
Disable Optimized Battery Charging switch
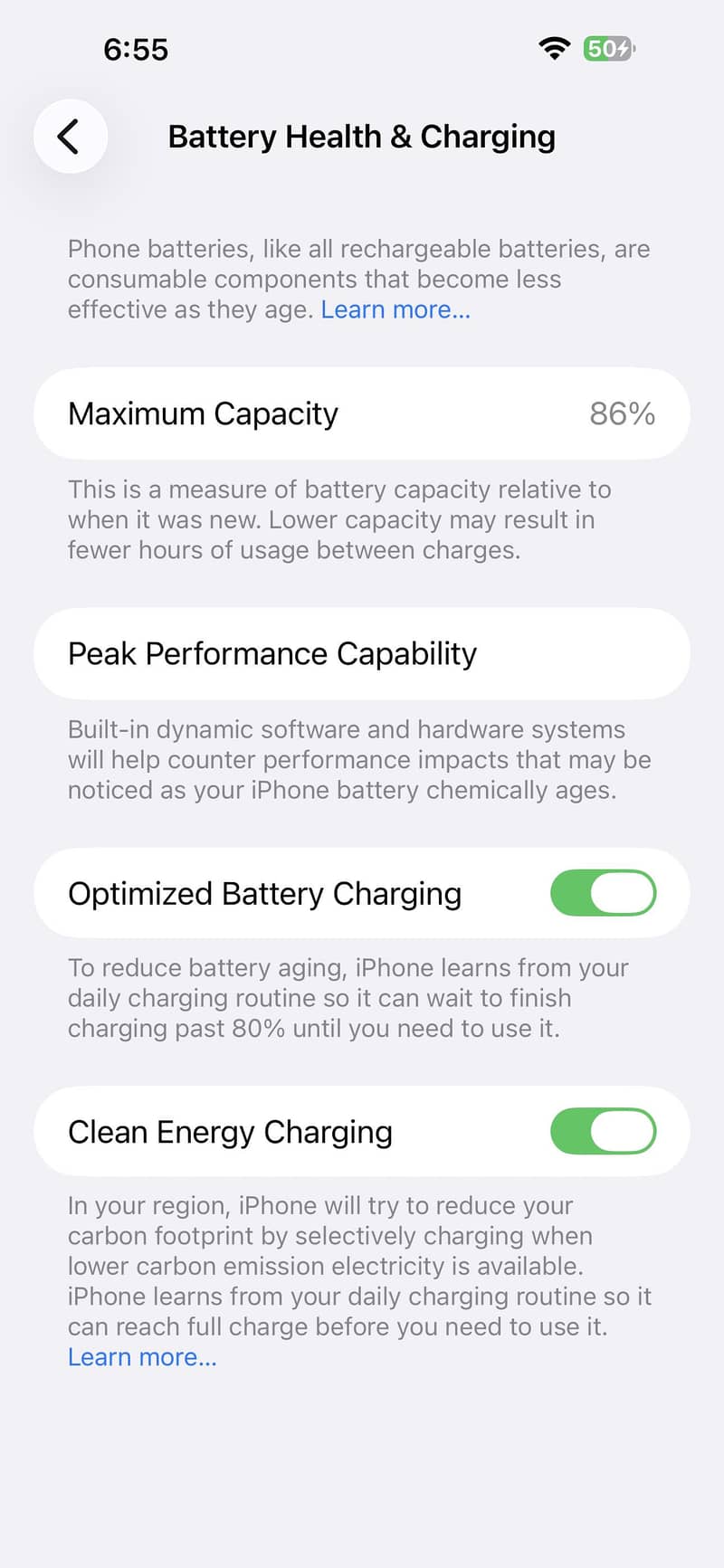[x=603, y=893]
